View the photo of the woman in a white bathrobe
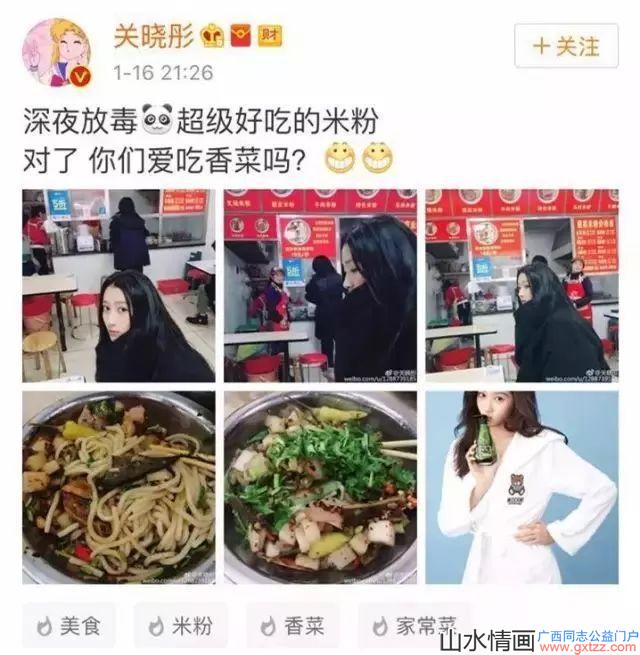Viewport: 640px width, 655px height. [522, 487]
